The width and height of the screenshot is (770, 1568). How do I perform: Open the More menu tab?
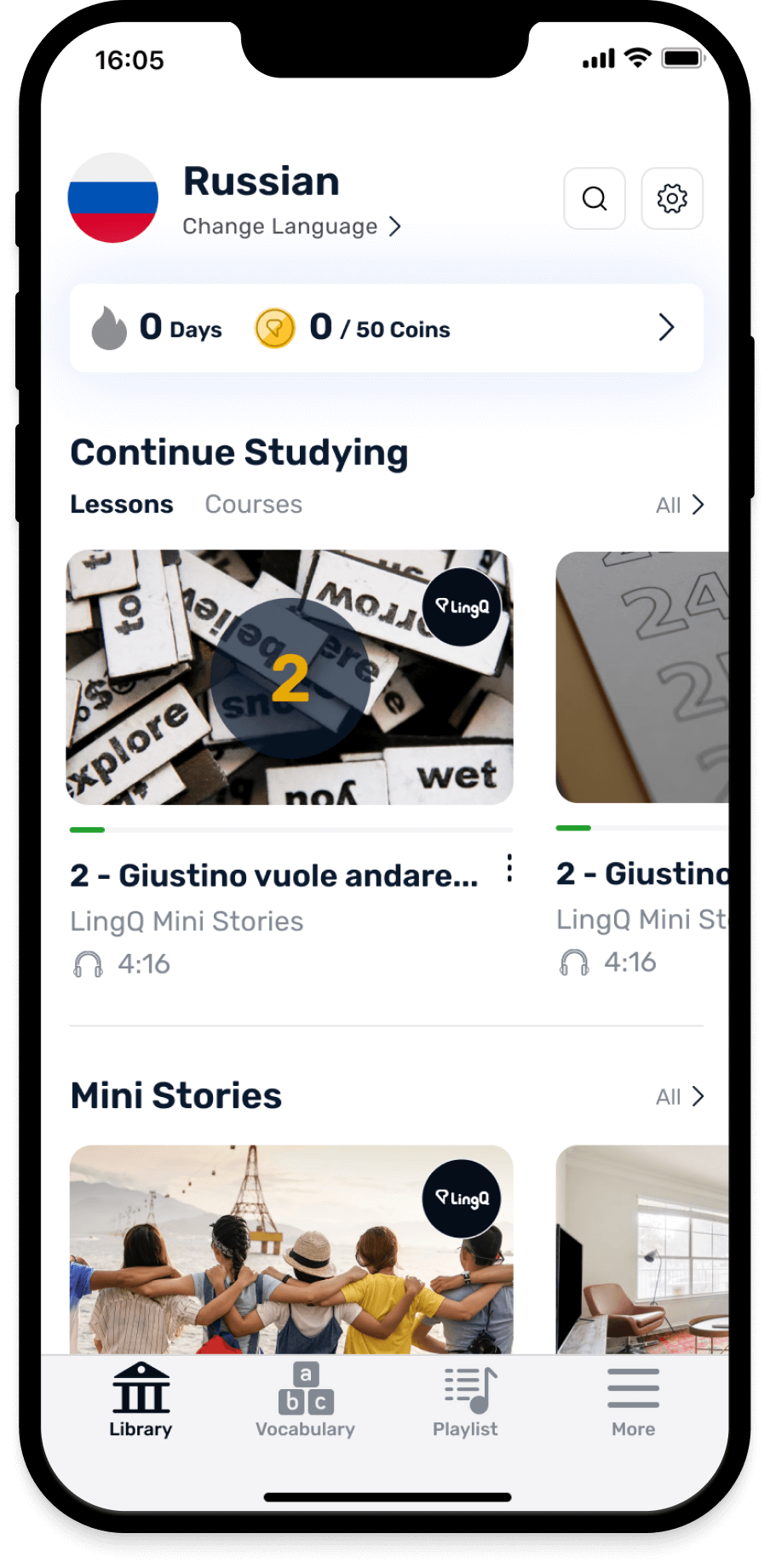coord(633,1401)
